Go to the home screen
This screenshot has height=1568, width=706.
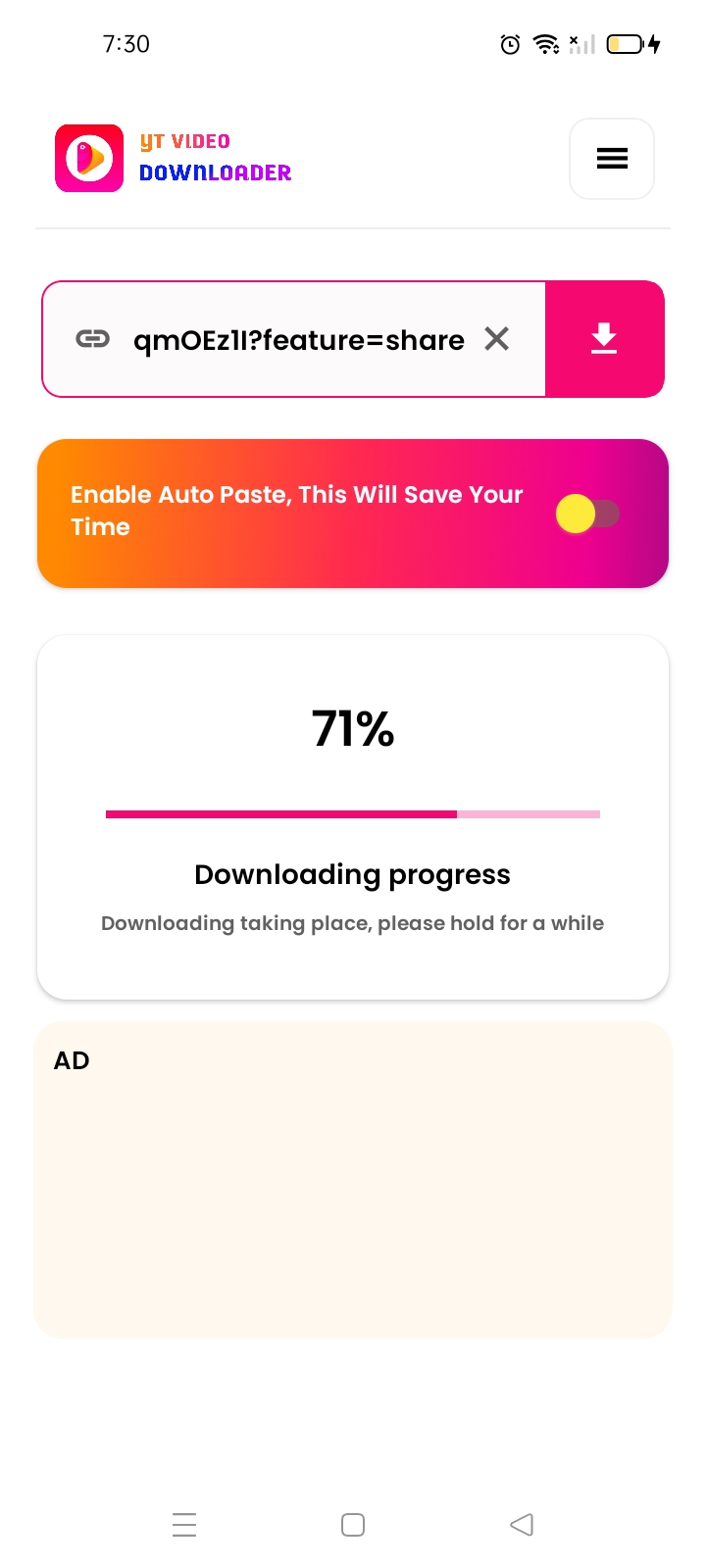point(353,1525)
